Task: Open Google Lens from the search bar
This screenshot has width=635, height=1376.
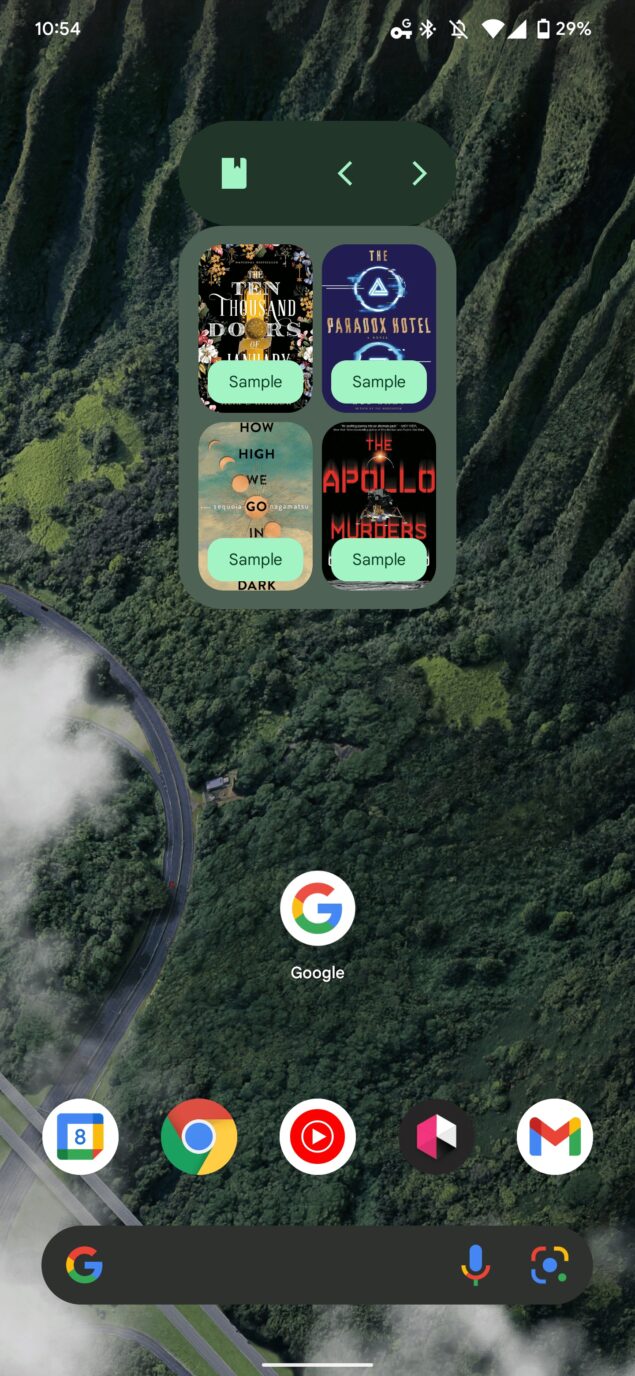Action: point(549,1265)
